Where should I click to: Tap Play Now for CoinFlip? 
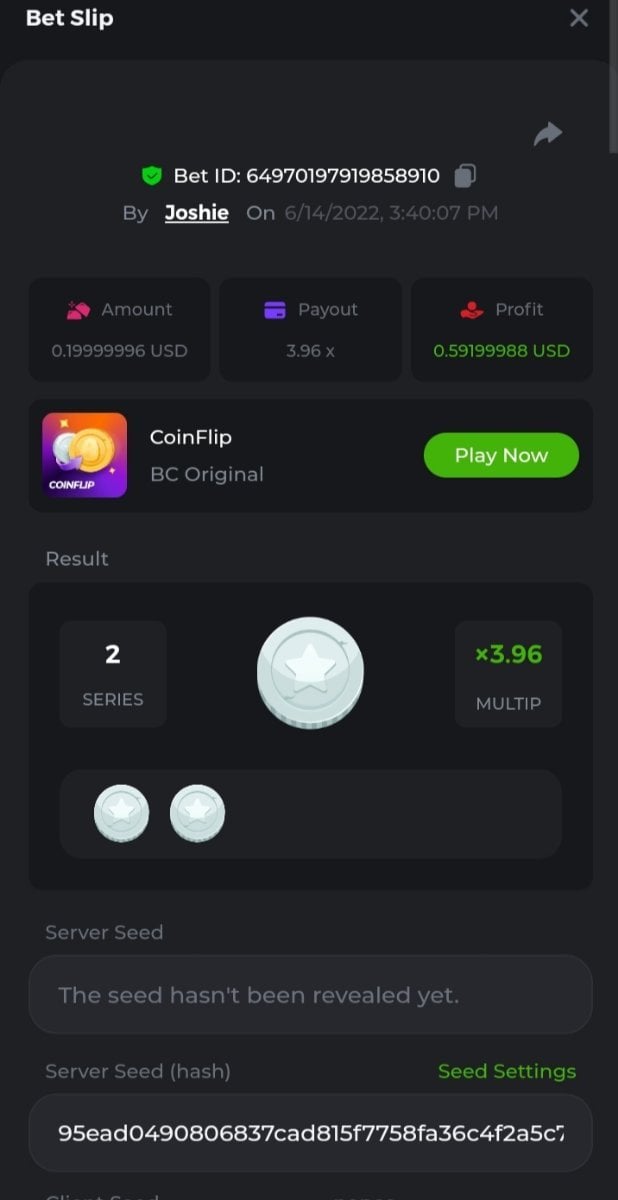[501, 455]
